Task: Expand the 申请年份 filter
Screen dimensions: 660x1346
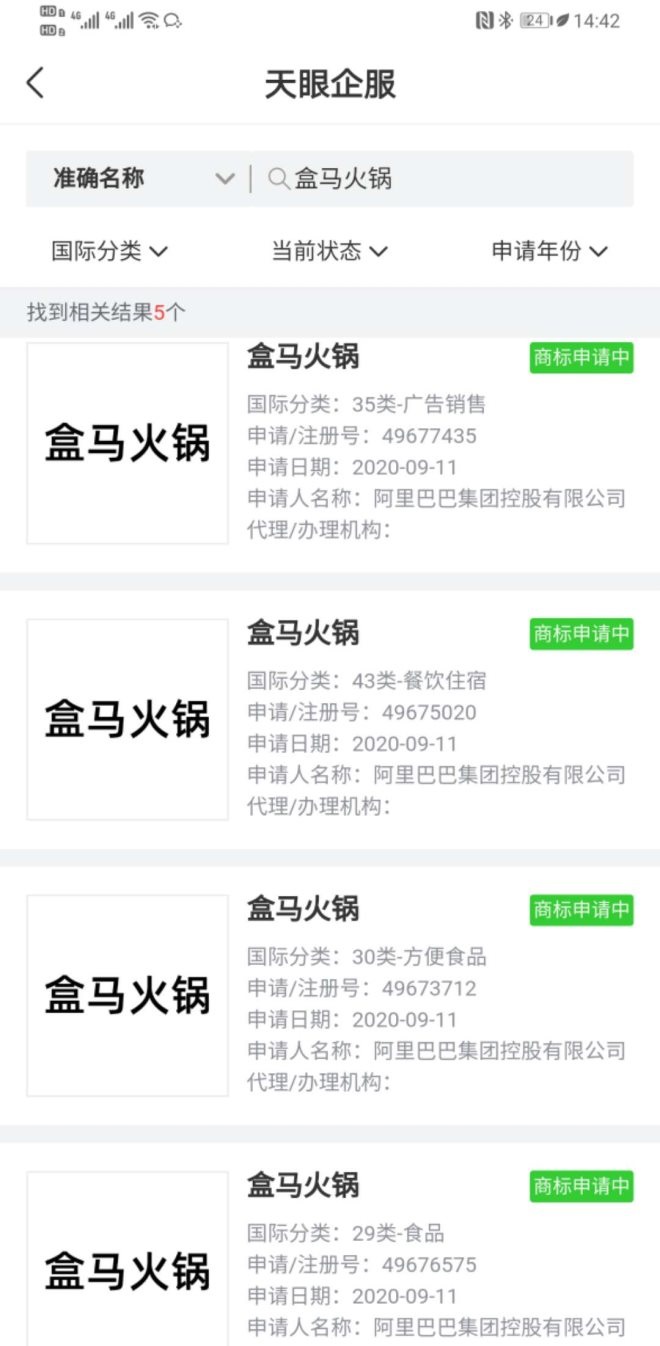Action: point(549,251)
